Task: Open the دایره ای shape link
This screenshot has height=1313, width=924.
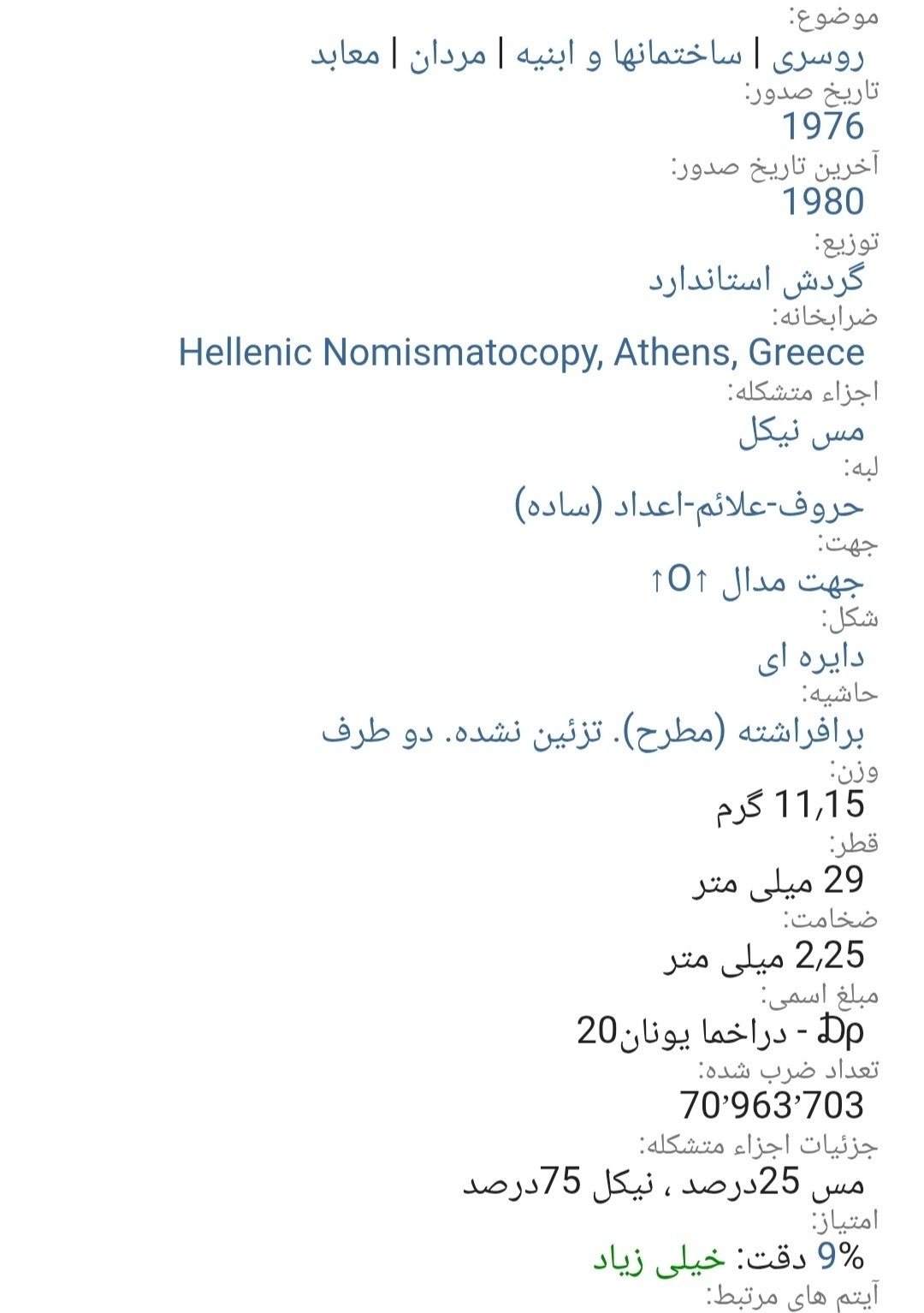Action: 810,657
